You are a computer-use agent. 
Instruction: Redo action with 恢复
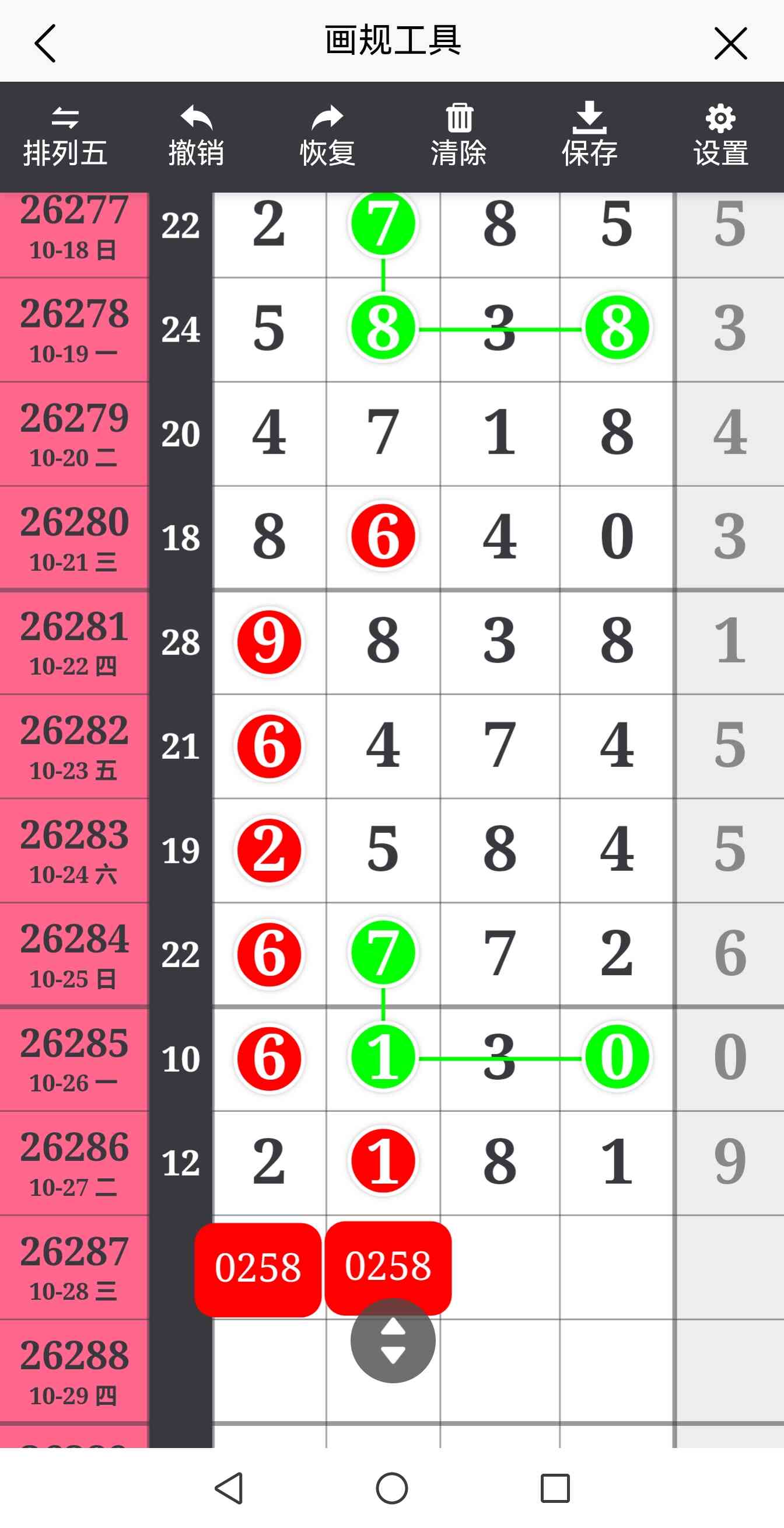coord(327,137)
